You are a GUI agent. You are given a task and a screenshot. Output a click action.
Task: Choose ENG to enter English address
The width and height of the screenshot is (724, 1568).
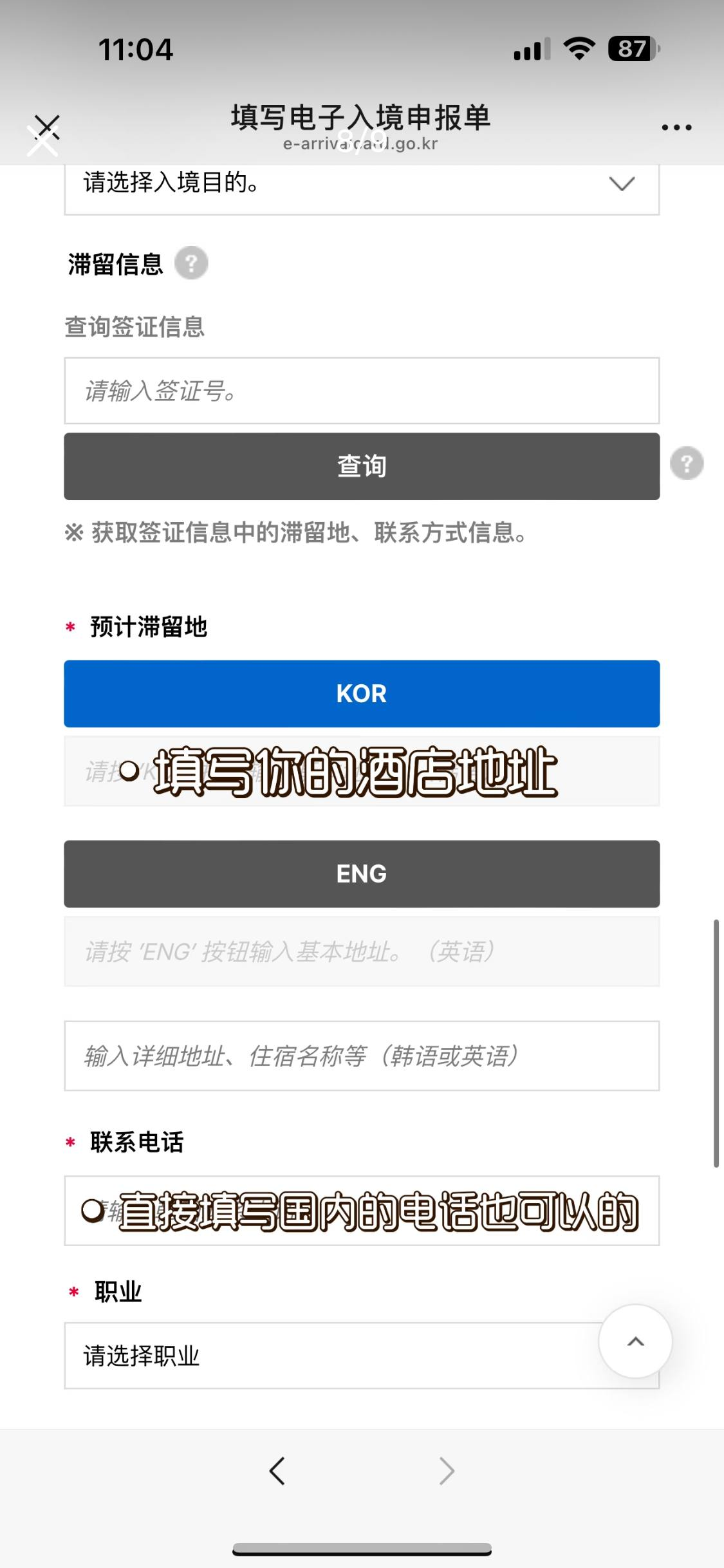point(362,874)
